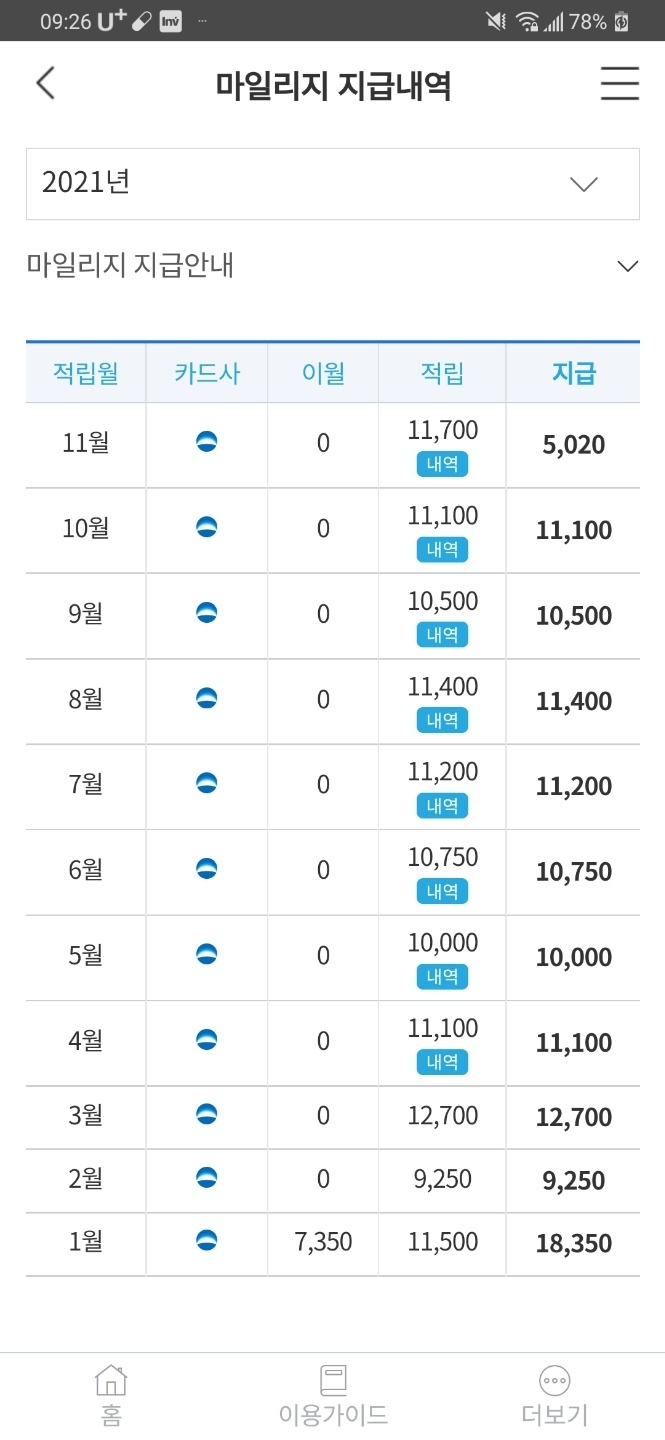This screenshot has width=665, height=1440.
Task: Go back using the top-left arrow
Action: tap(45, 84)
